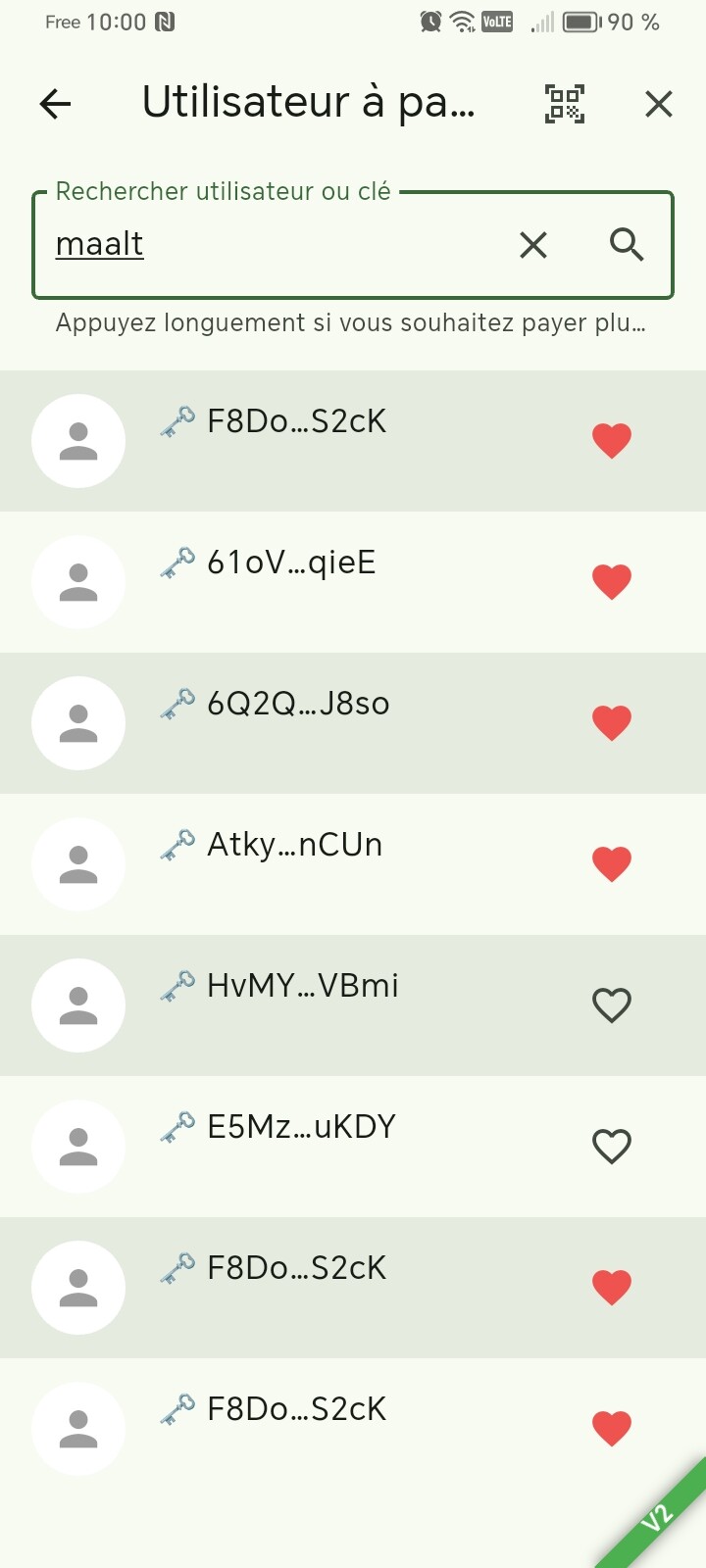The width and height of the screenshot is (706, 1568).
Task: Remove 61oV…qieE from favorites
Action: coord(612,582)
